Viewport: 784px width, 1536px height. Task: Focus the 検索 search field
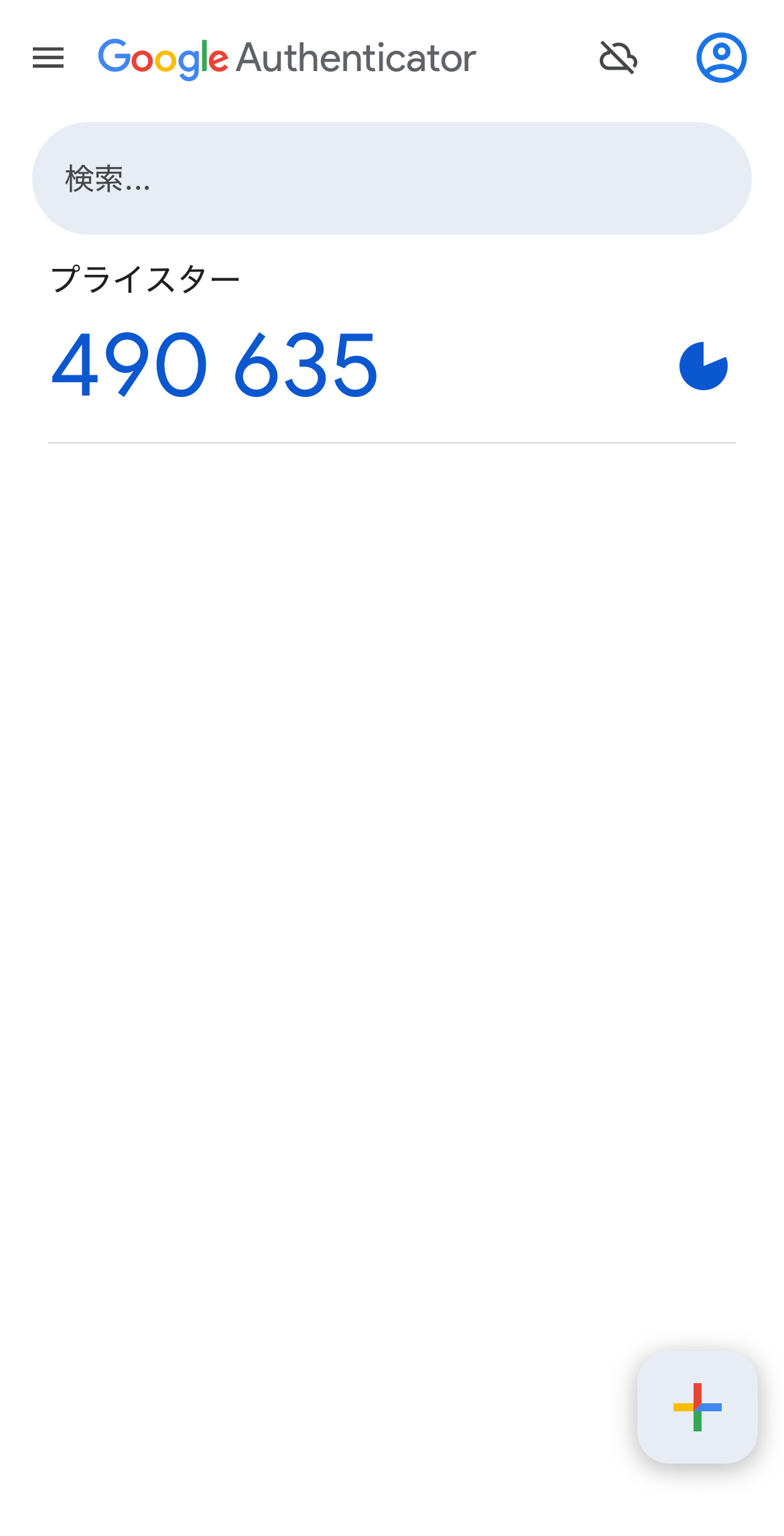pyautogui.click(x=392, y=178)
